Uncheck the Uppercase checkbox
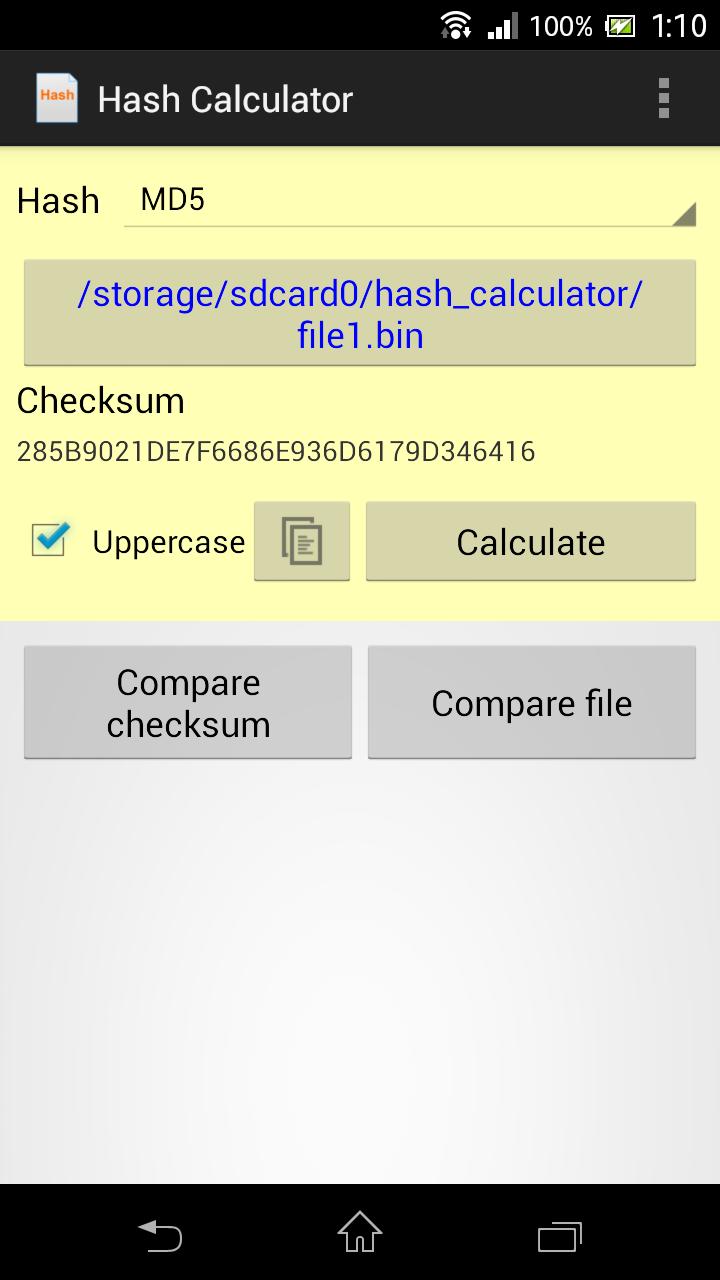The width and height of the screenshot is (720, 1280). click(x=50, y=541)
